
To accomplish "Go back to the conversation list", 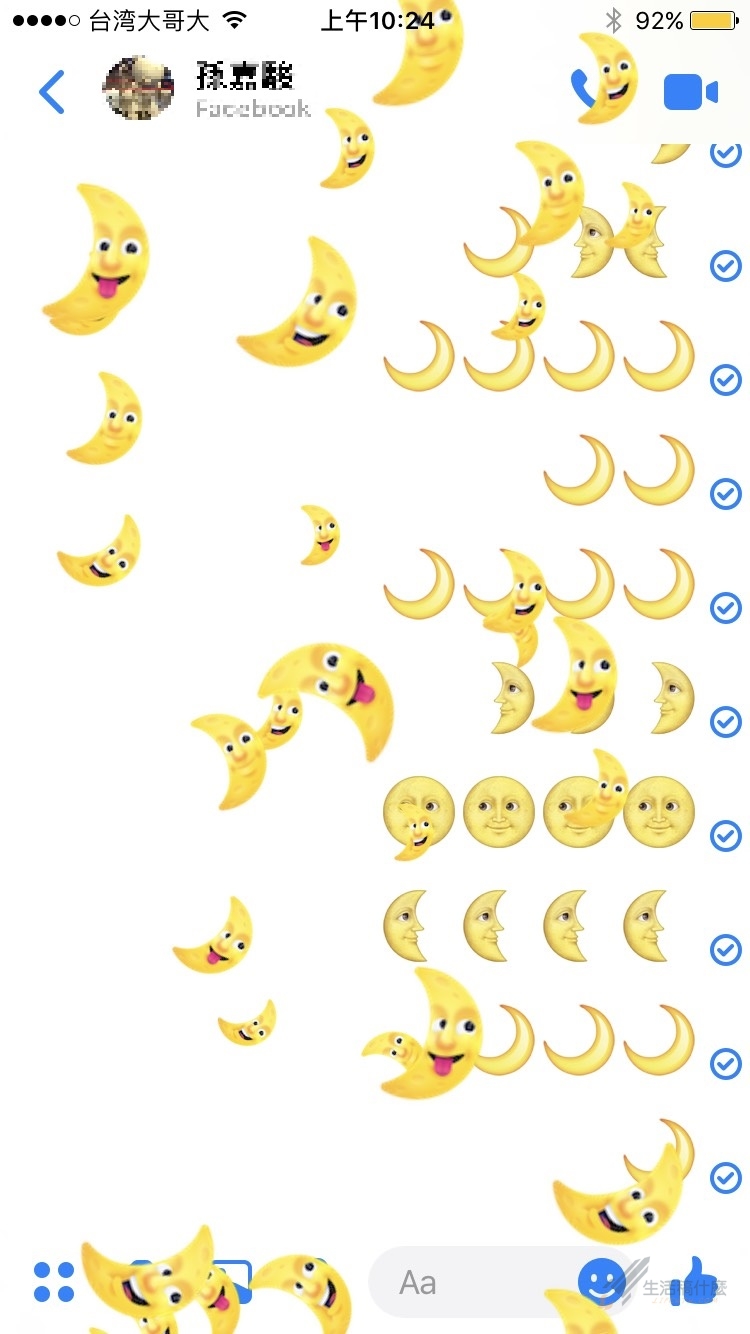I will 52,92.
